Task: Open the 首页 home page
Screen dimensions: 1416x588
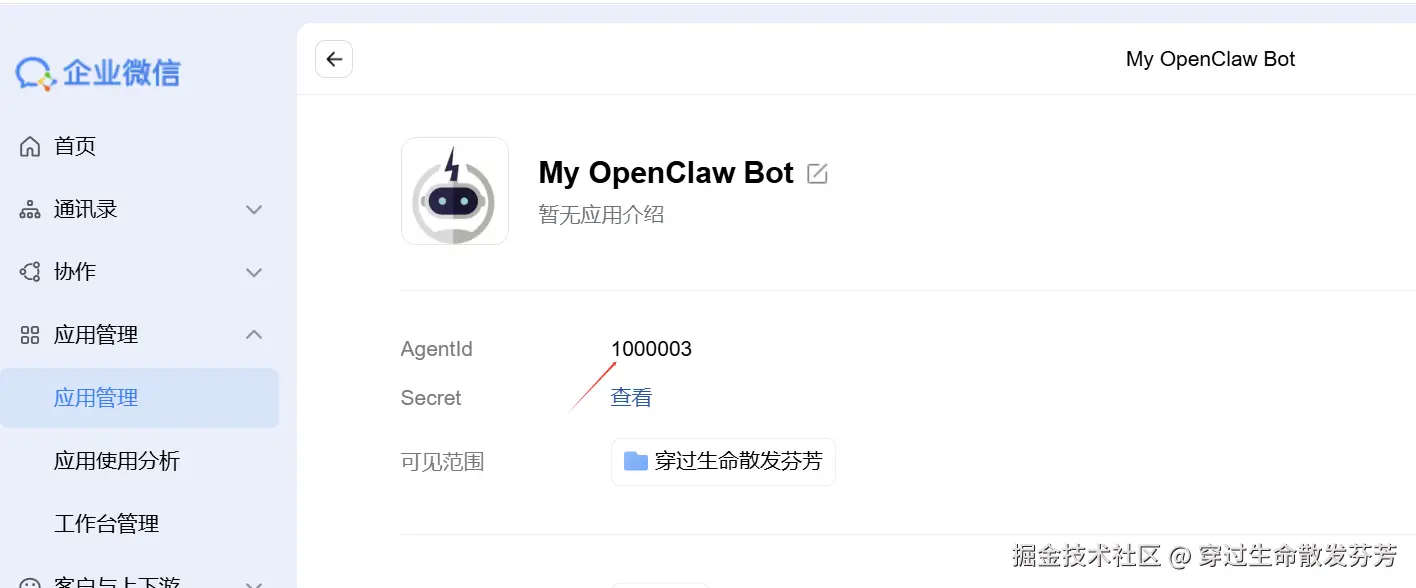Action: pos(75,146)
